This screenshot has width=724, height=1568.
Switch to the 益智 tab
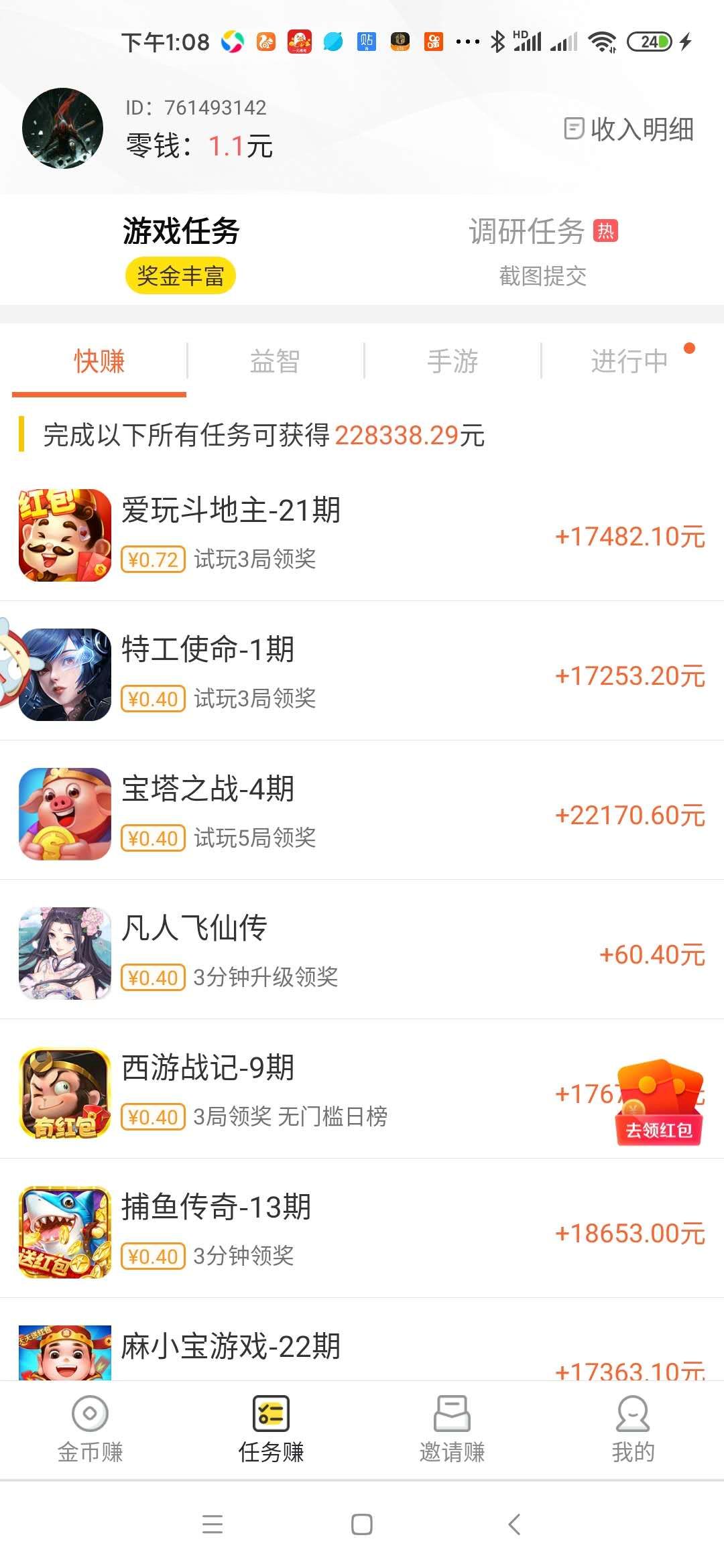click(275, 361)
